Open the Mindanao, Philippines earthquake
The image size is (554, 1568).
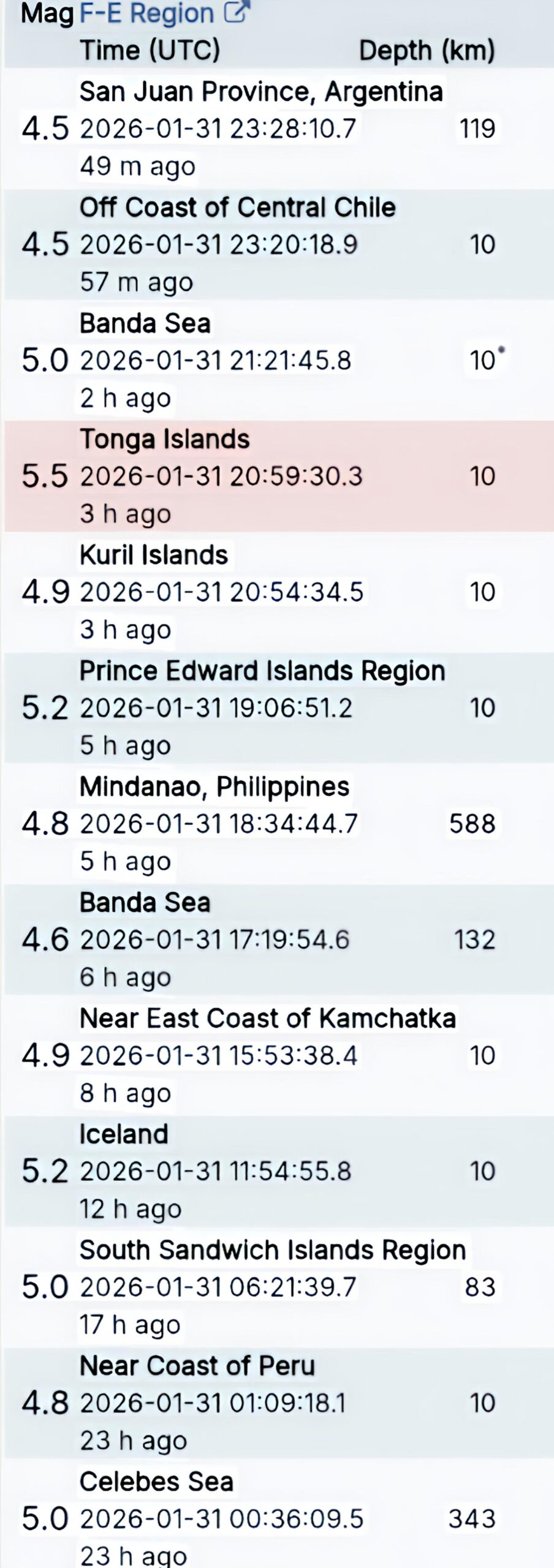214,786
